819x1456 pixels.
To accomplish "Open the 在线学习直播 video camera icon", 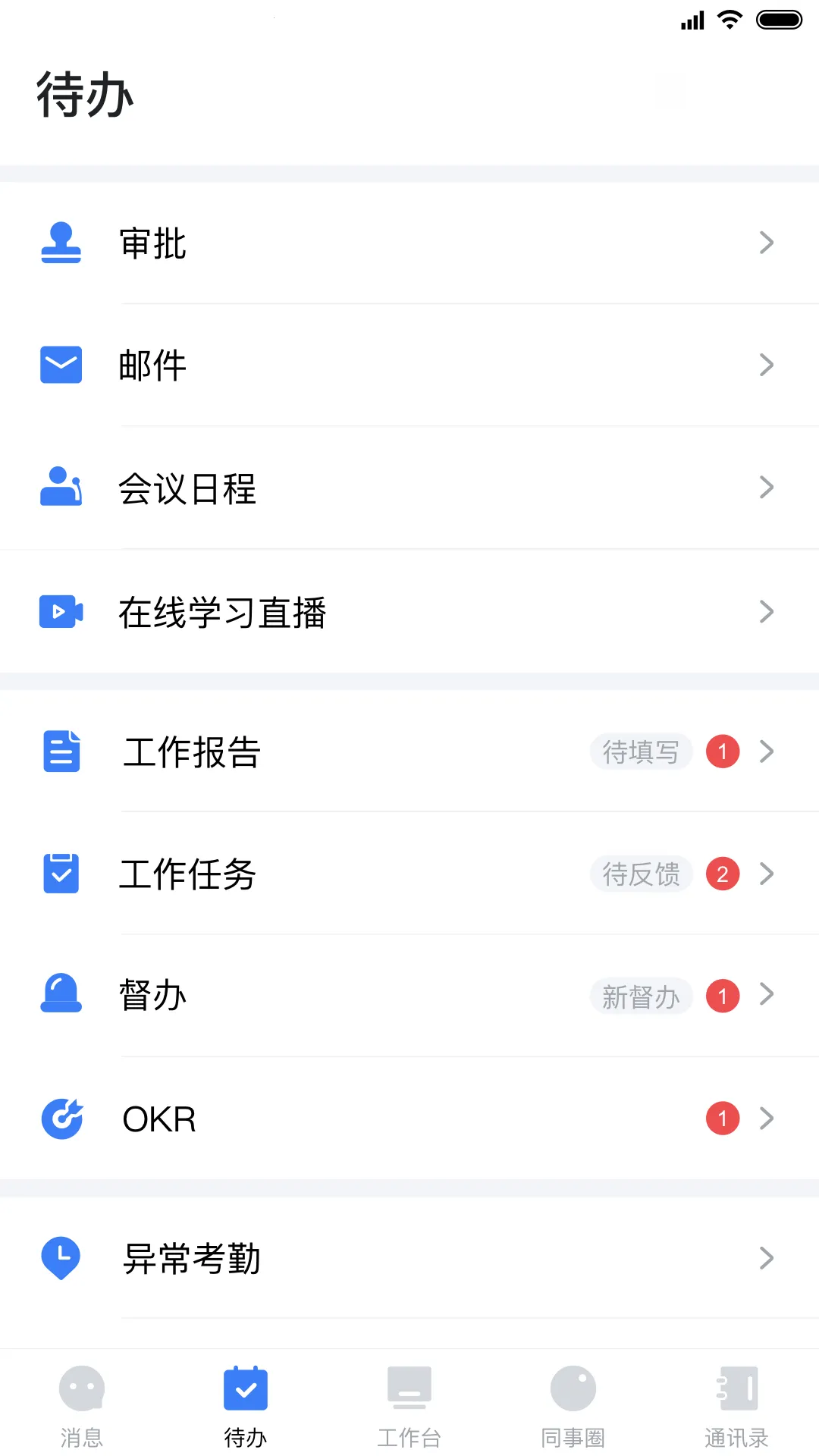I will 61,611.
